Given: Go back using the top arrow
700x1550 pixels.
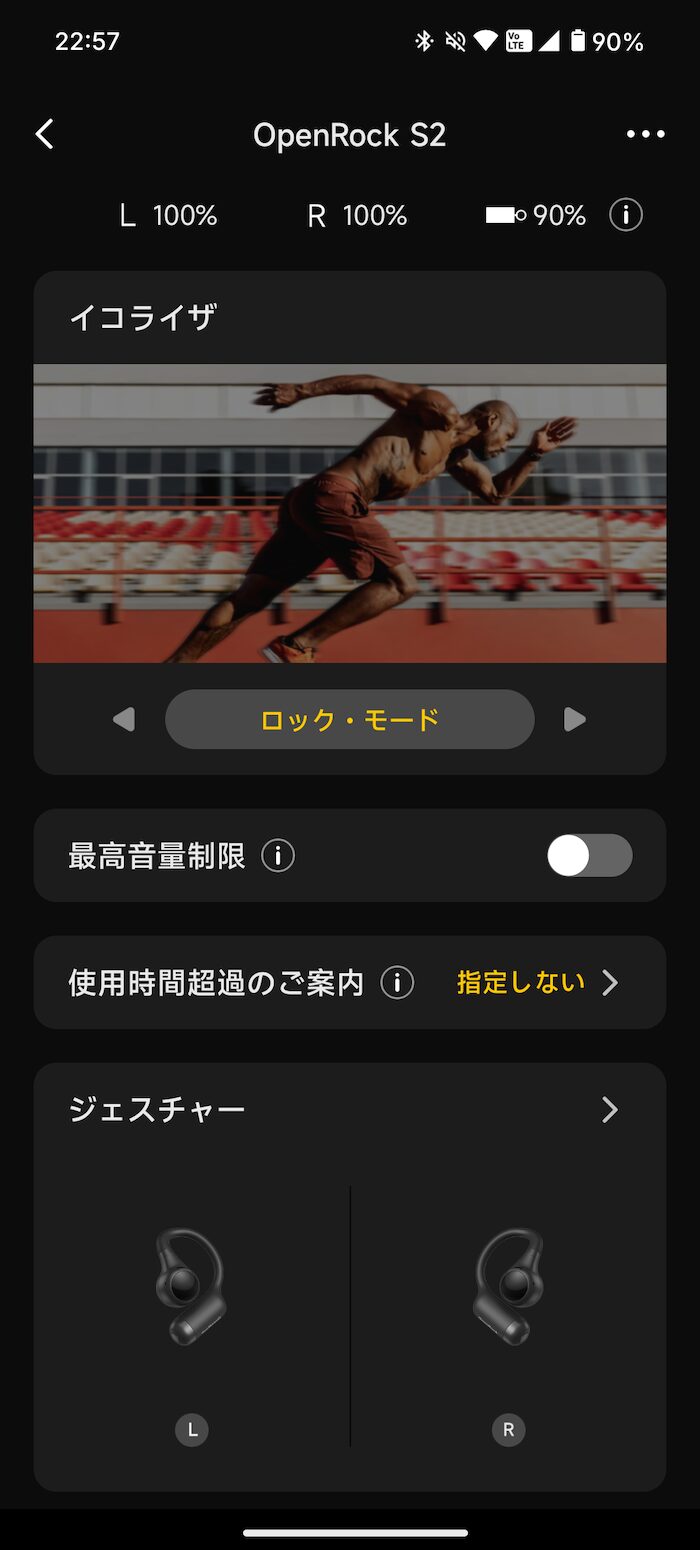Looking at the screenshot, I should pos(44,134).
